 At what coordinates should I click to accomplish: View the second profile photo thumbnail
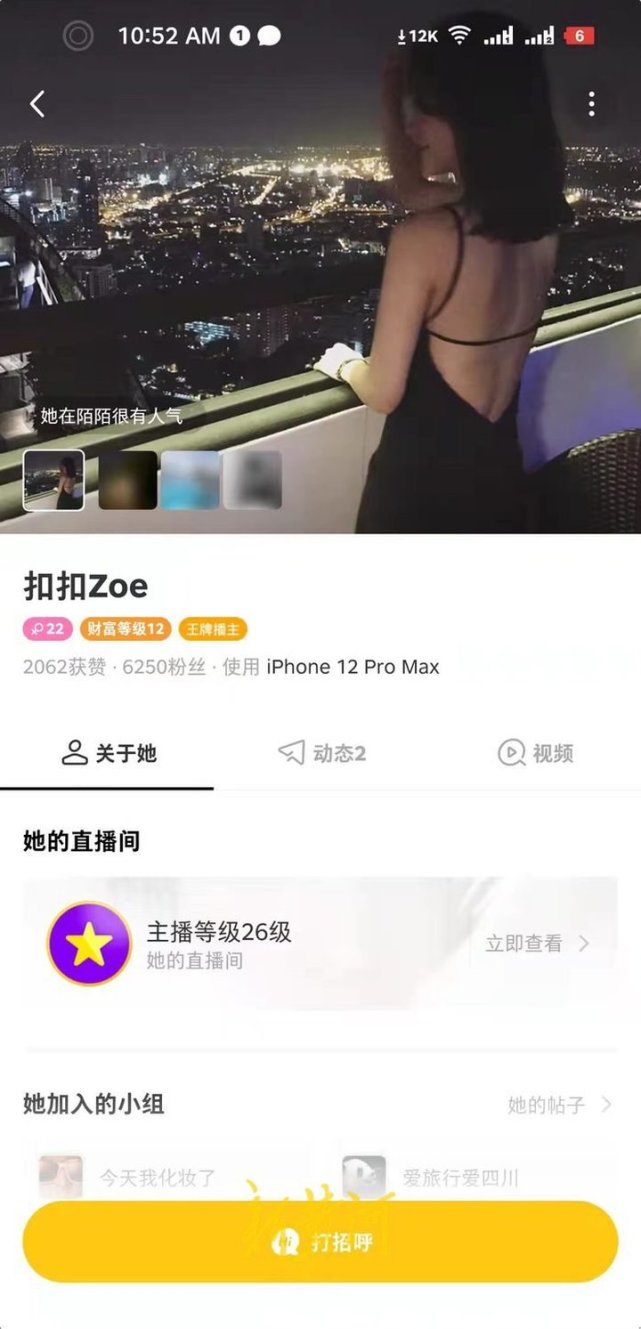[128, 480]
